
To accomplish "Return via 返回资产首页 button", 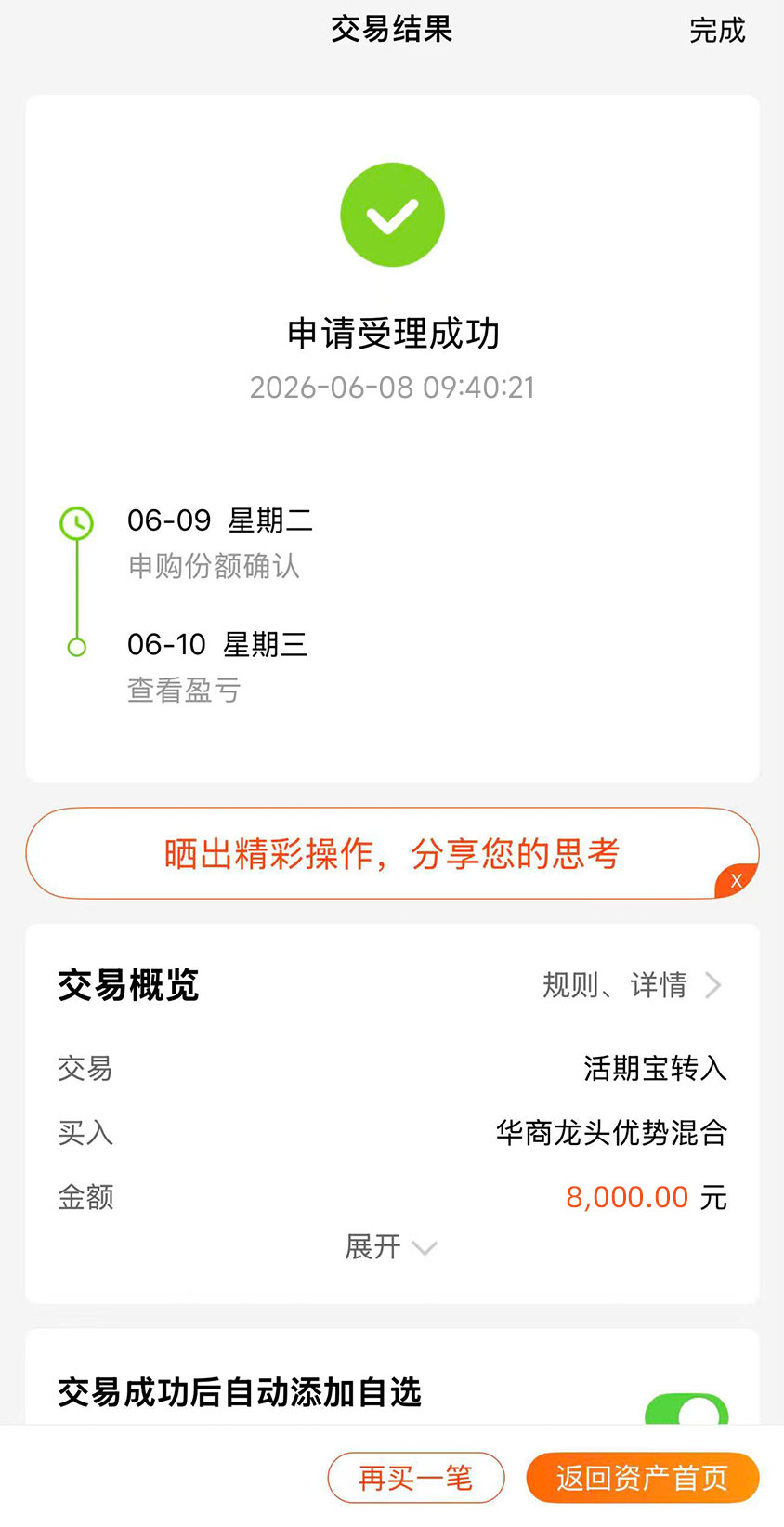I will 643,1478.
